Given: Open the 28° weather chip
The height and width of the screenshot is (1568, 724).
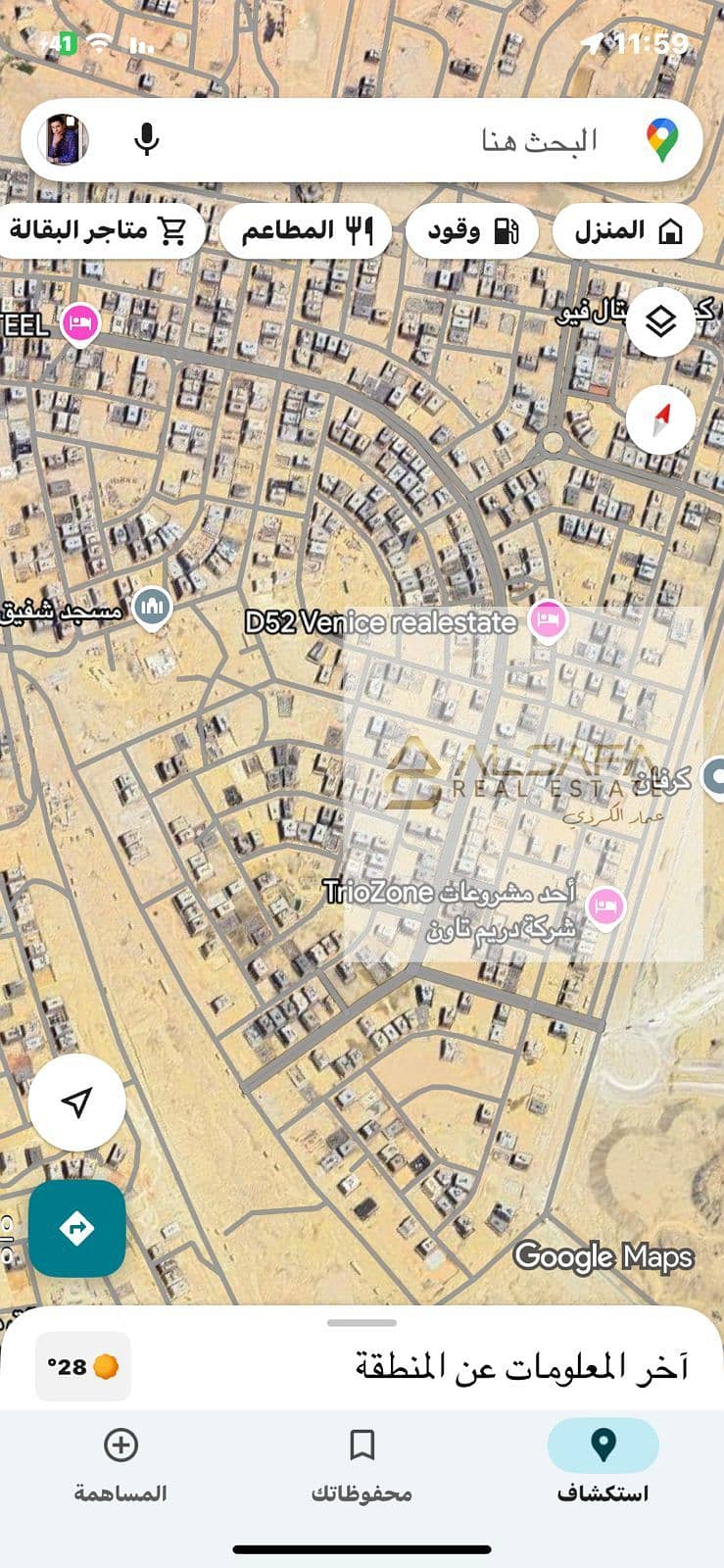Looking at the screenshot, I should [82, 1366].
